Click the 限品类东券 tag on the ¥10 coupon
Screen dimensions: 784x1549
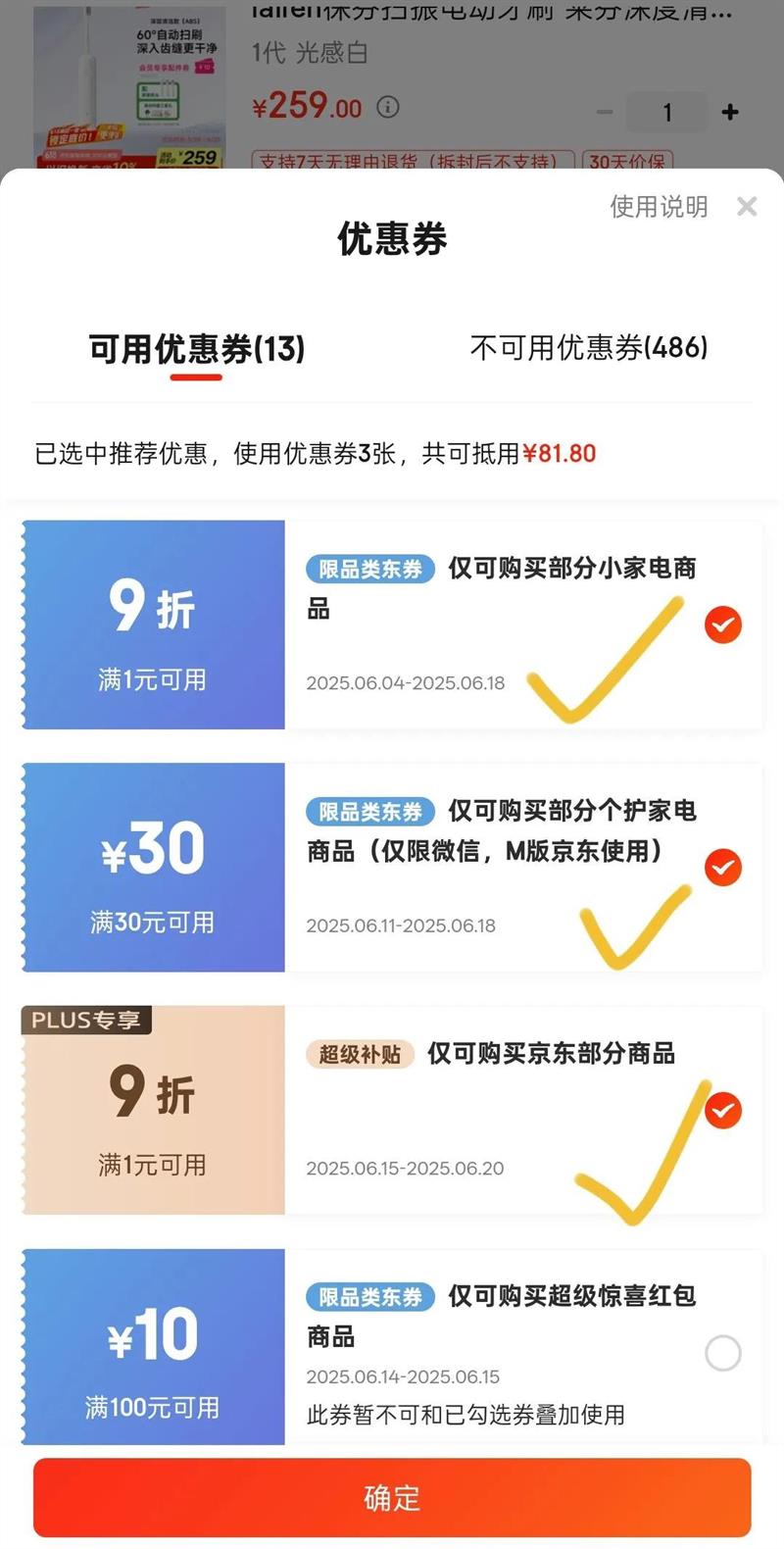(x=370, y=1296)
